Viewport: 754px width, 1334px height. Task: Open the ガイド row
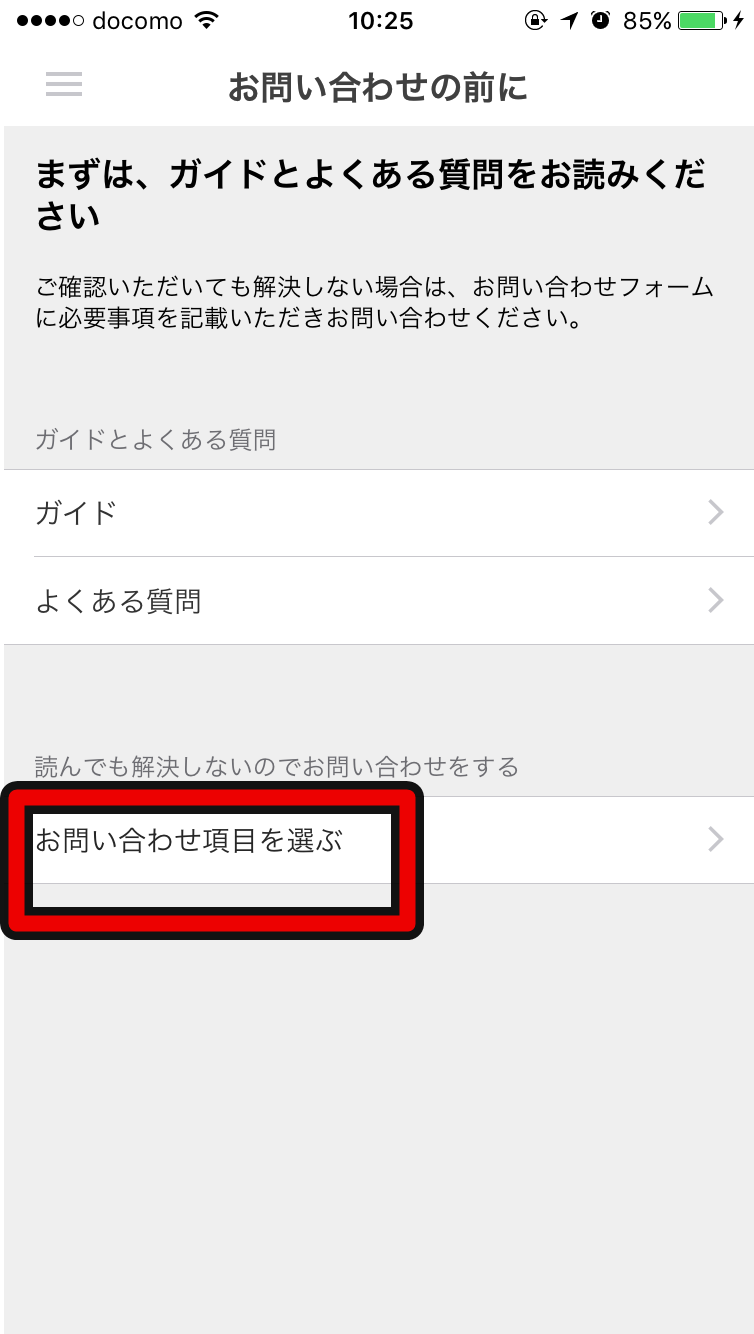point(378,513)
